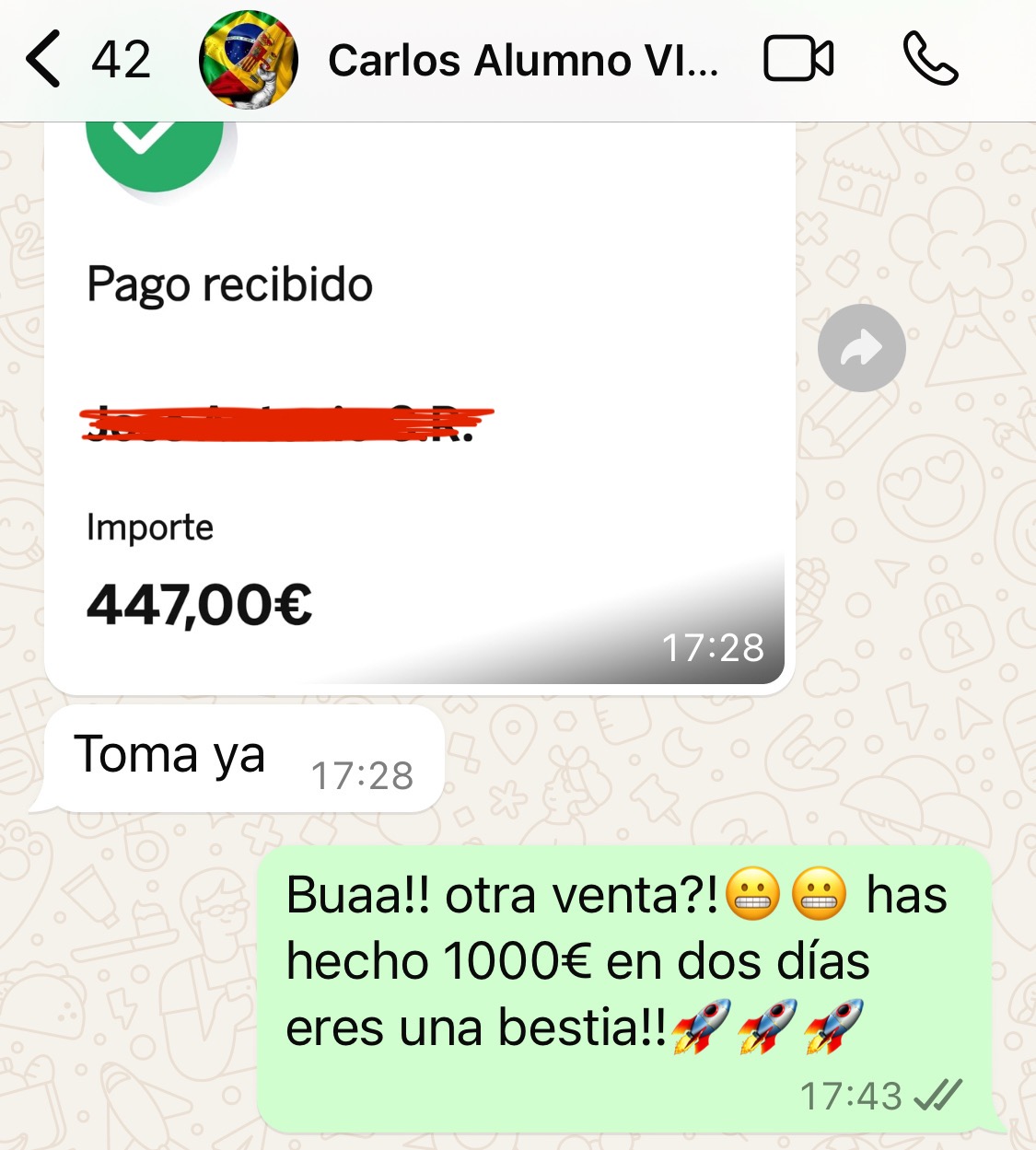Open the chat by tapping 'Carlos Alumno VI...'

click(525, 60)
